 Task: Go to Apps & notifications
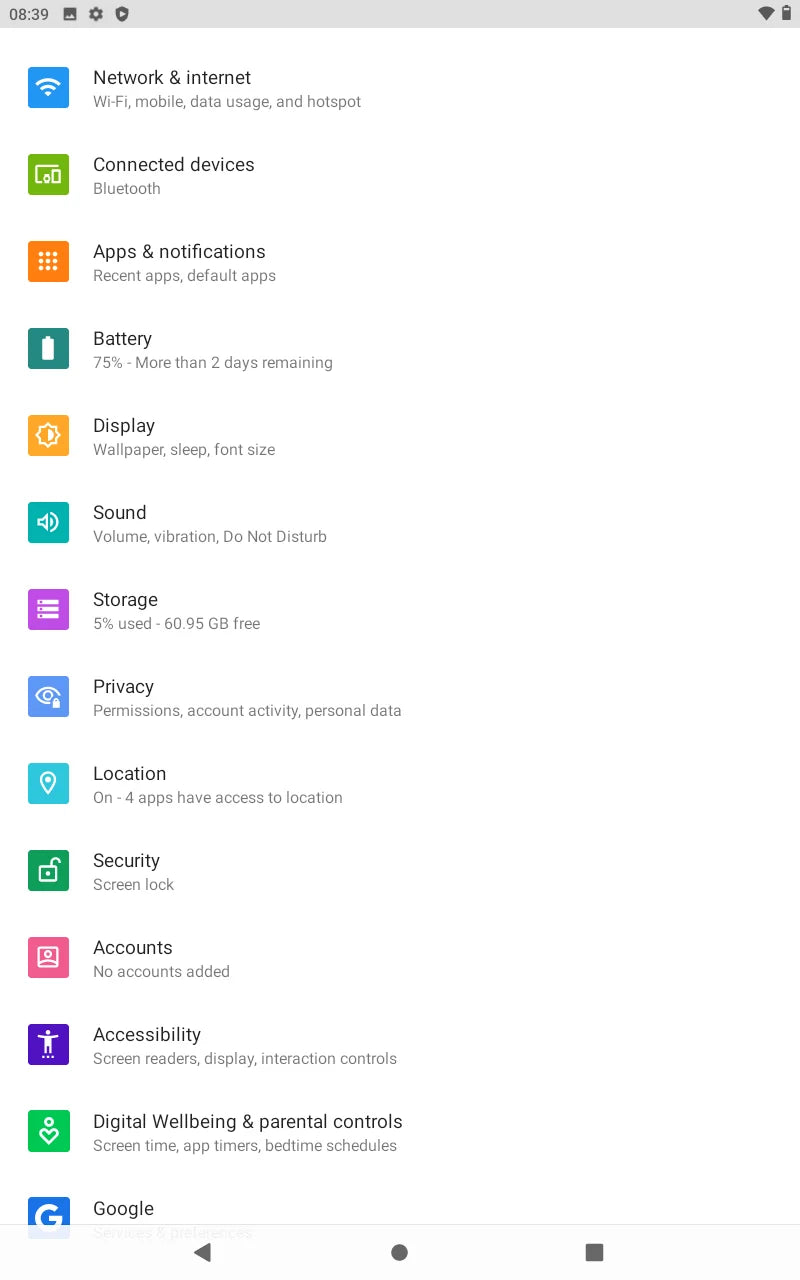pyautogui.click(x=400, y=262)
